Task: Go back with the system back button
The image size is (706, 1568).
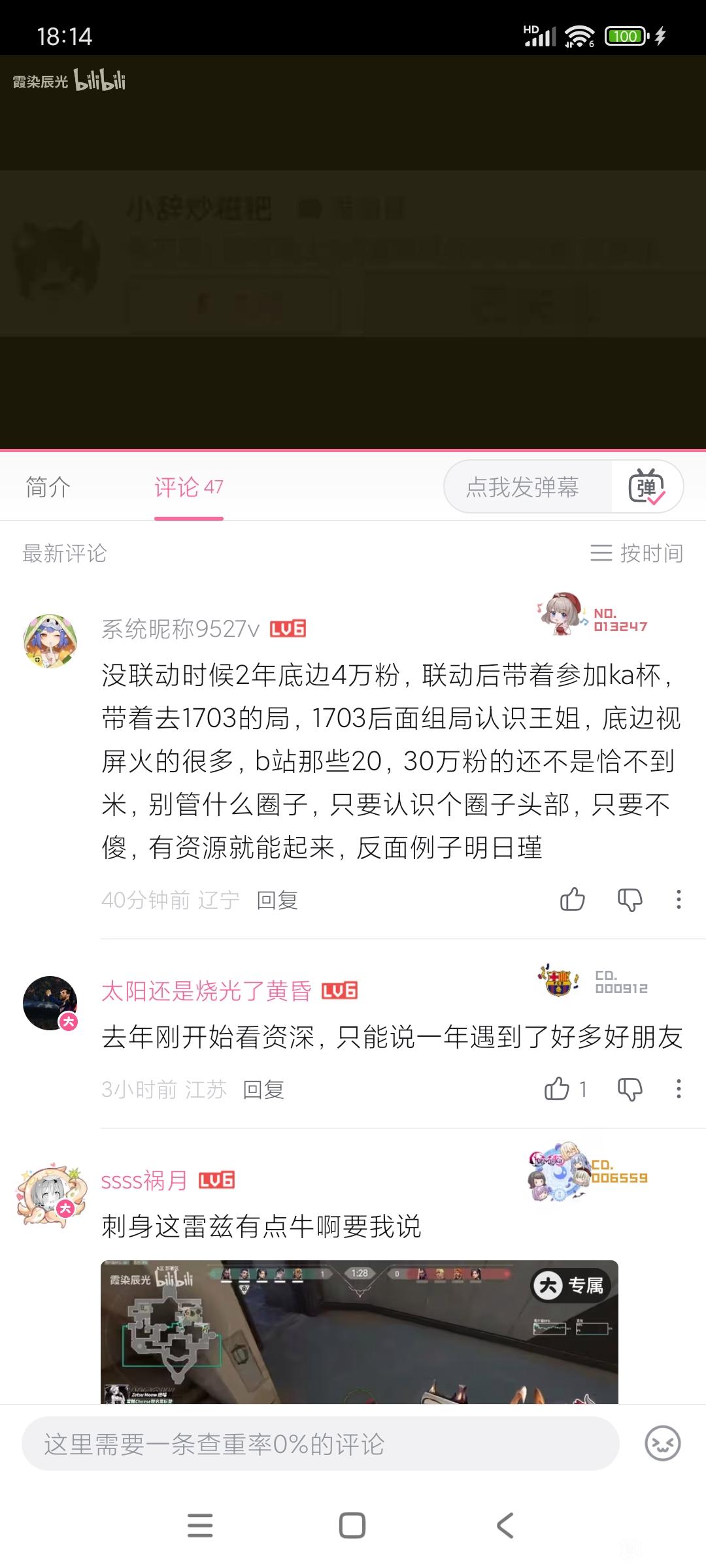Action: (505, 1526)
